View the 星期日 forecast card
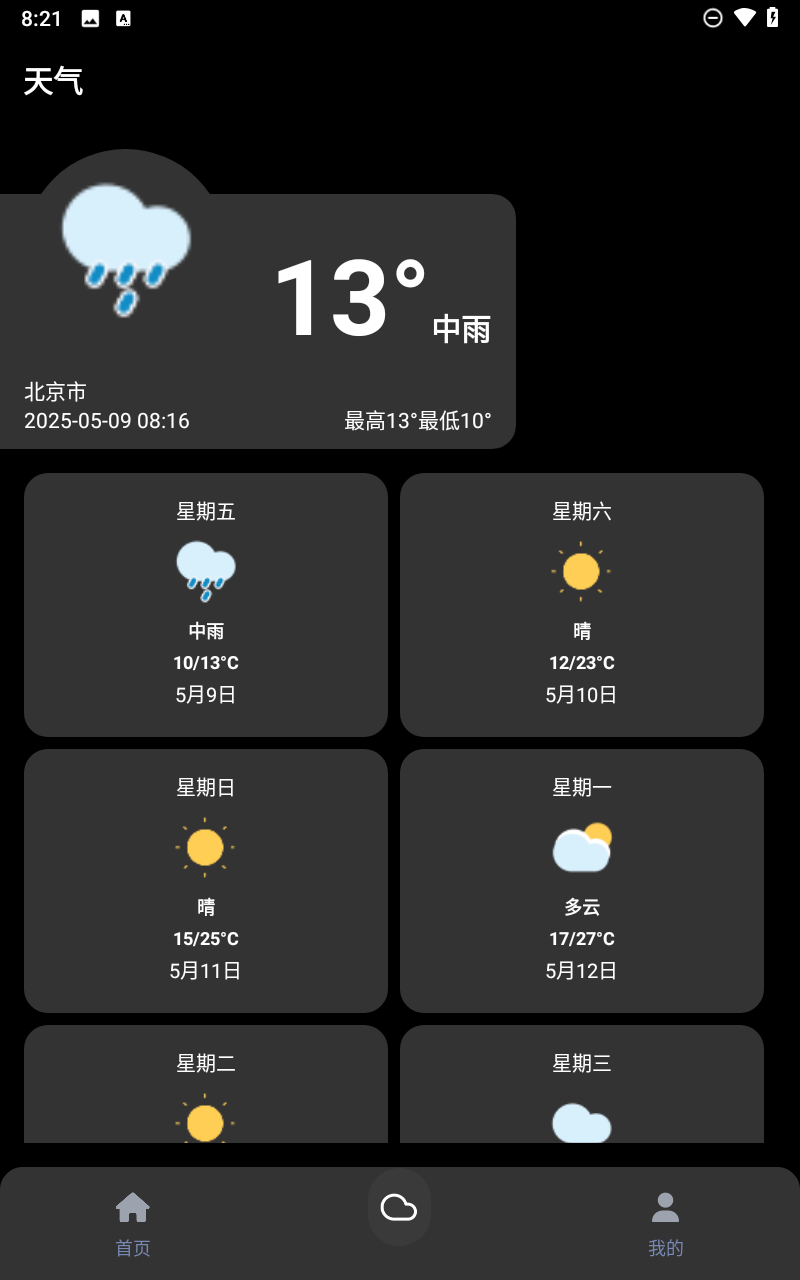The image size is (800, 1280). tap(206, 881)
